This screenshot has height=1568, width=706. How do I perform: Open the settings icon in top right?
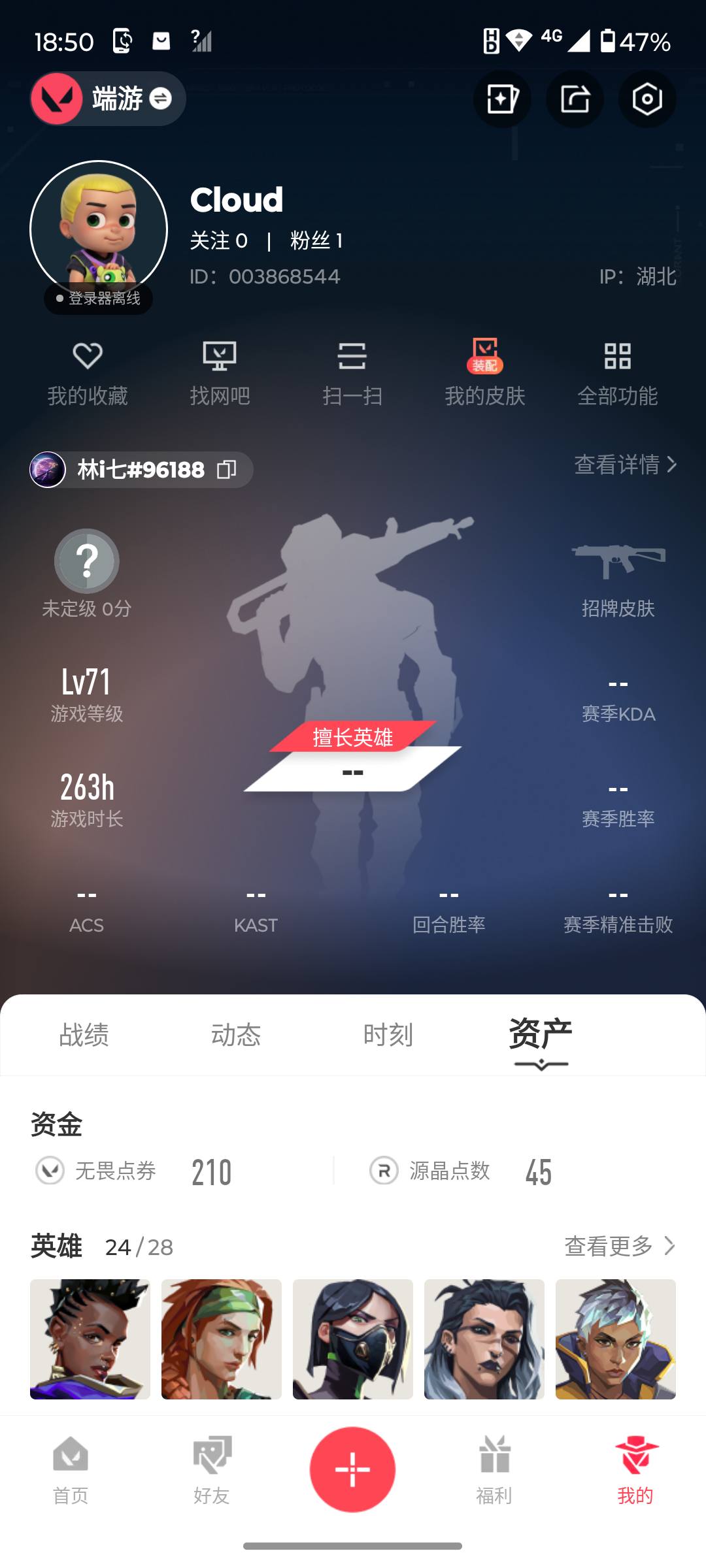648,99
